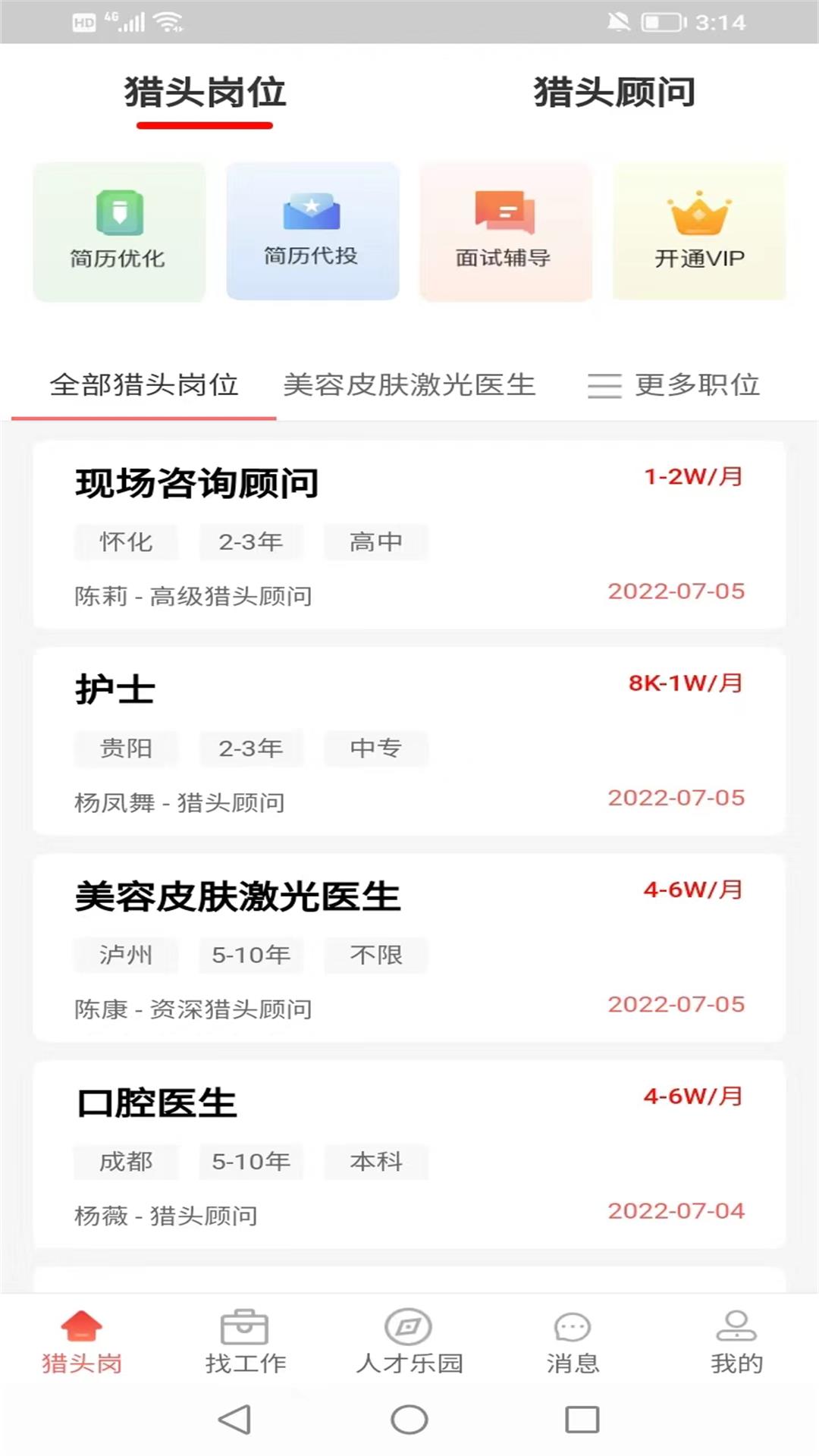
Task: View the 口腔医生 job in 成都
Action: coord(409,1154)
